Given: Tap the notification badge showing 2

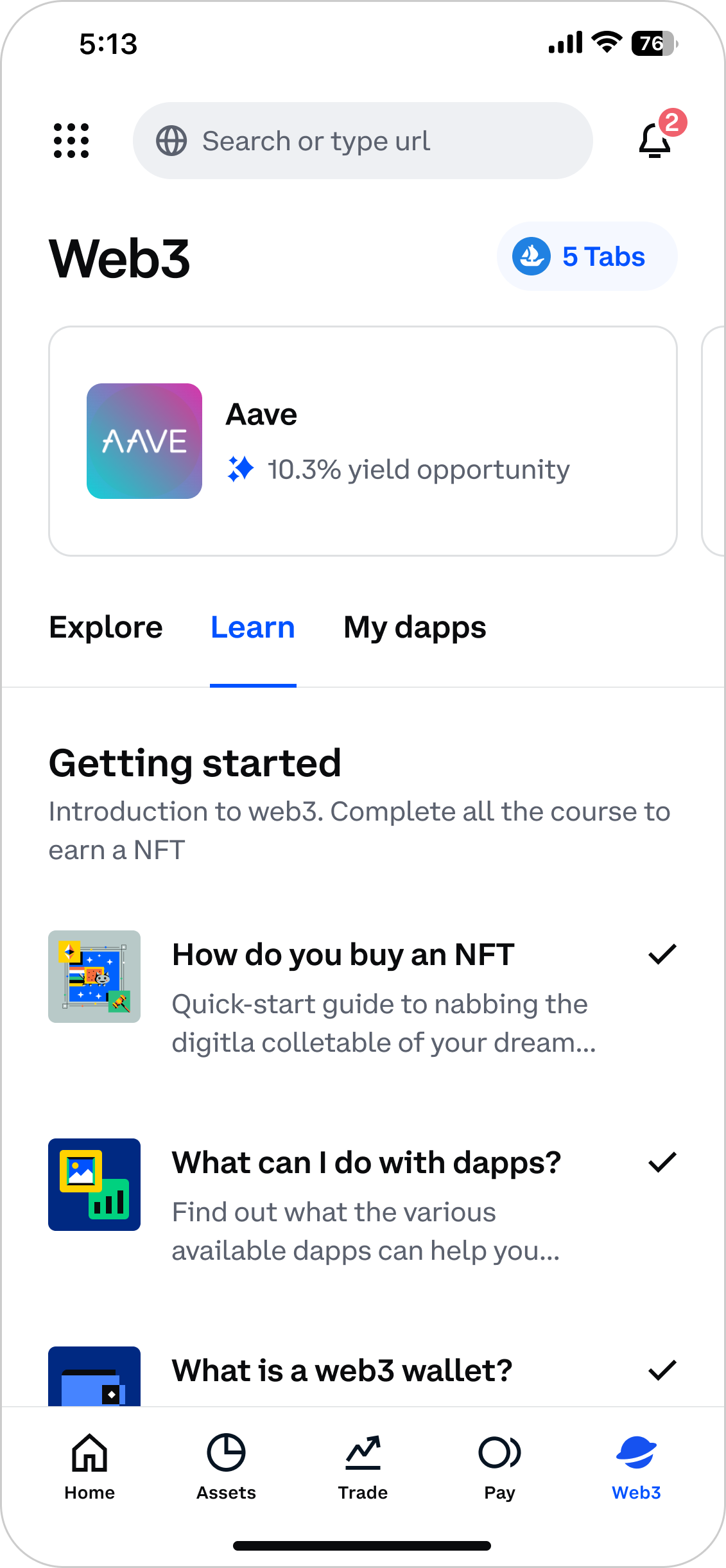Looking at the screenshot, I should [x=672, y=122].
